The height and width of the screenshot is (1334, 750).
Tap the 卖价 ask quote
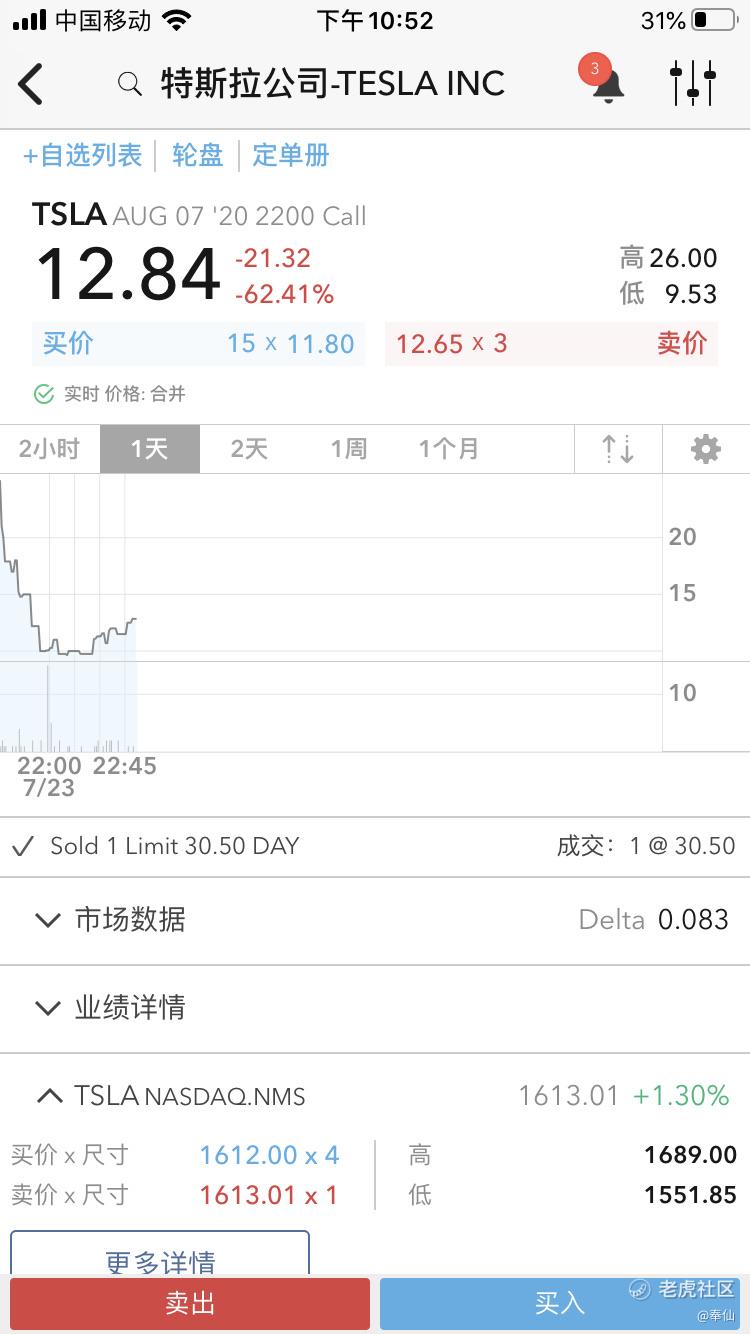tap(551, 344)
